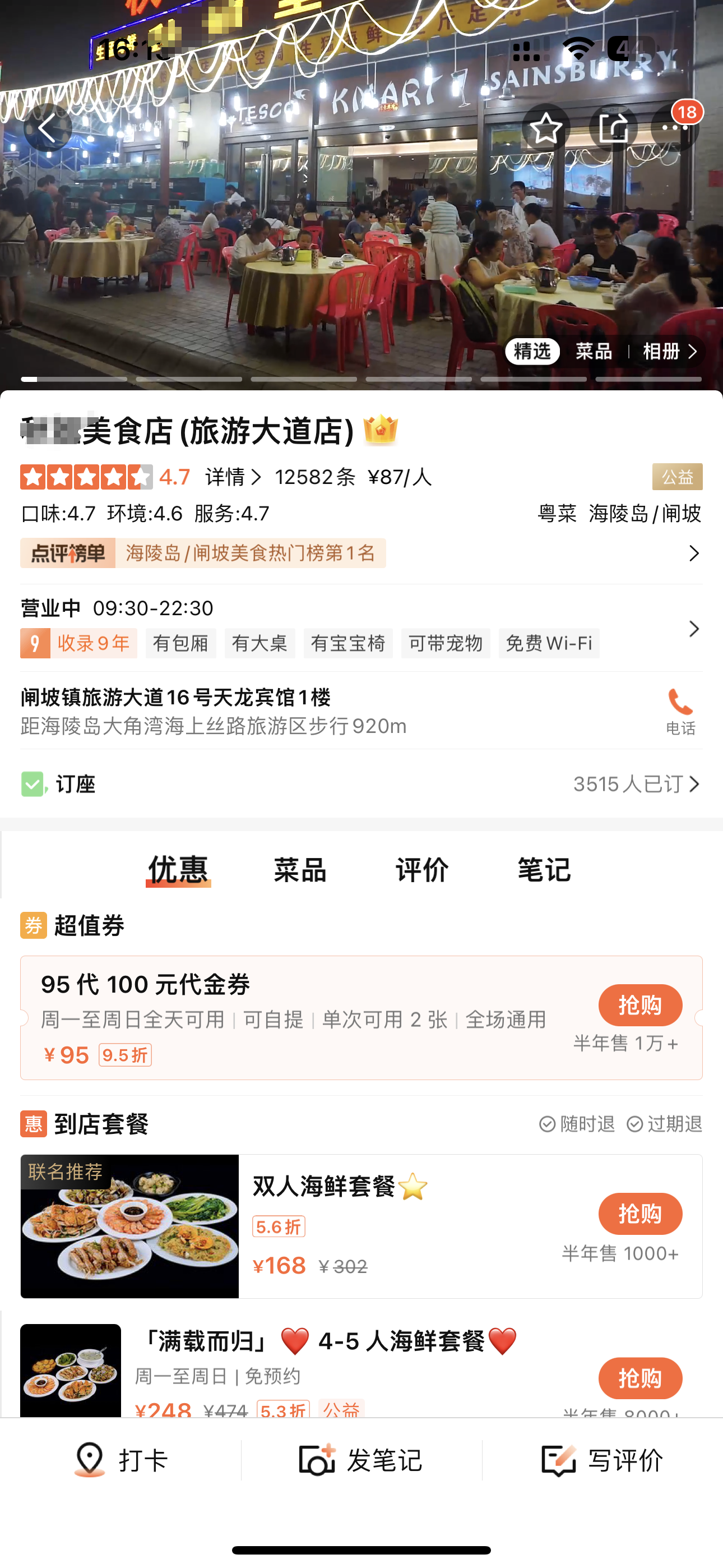The height and width of the screenshot is (1568, 723).
Task: Switch to the 笔记 tab
Action: (544, 870)
